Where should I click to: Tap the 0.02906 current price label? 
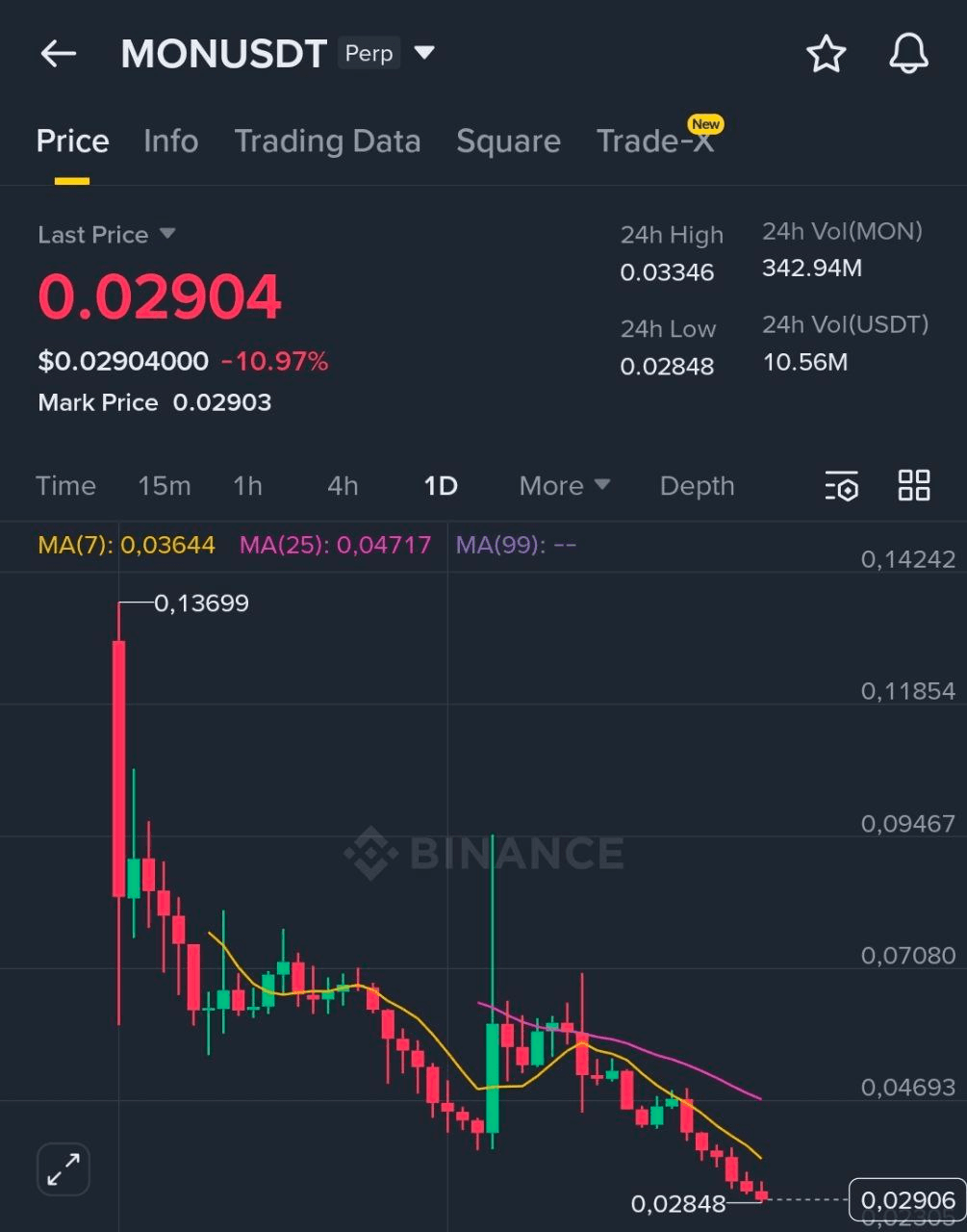907,1199
